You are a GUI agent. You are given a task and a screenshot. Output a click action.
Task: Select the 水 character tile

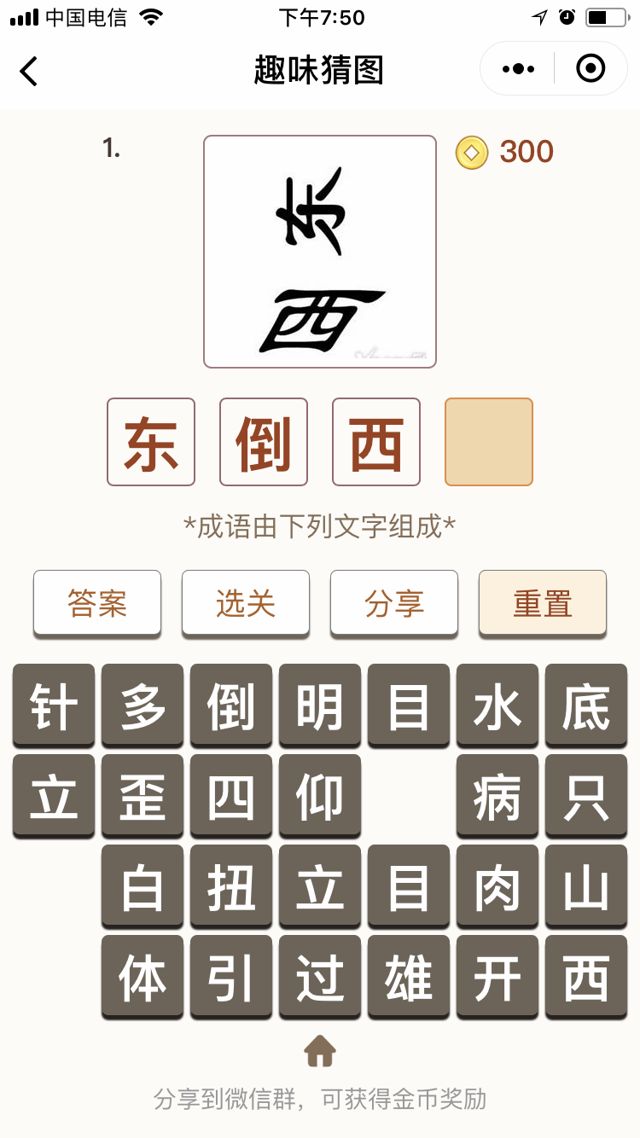tap(497, 706)
